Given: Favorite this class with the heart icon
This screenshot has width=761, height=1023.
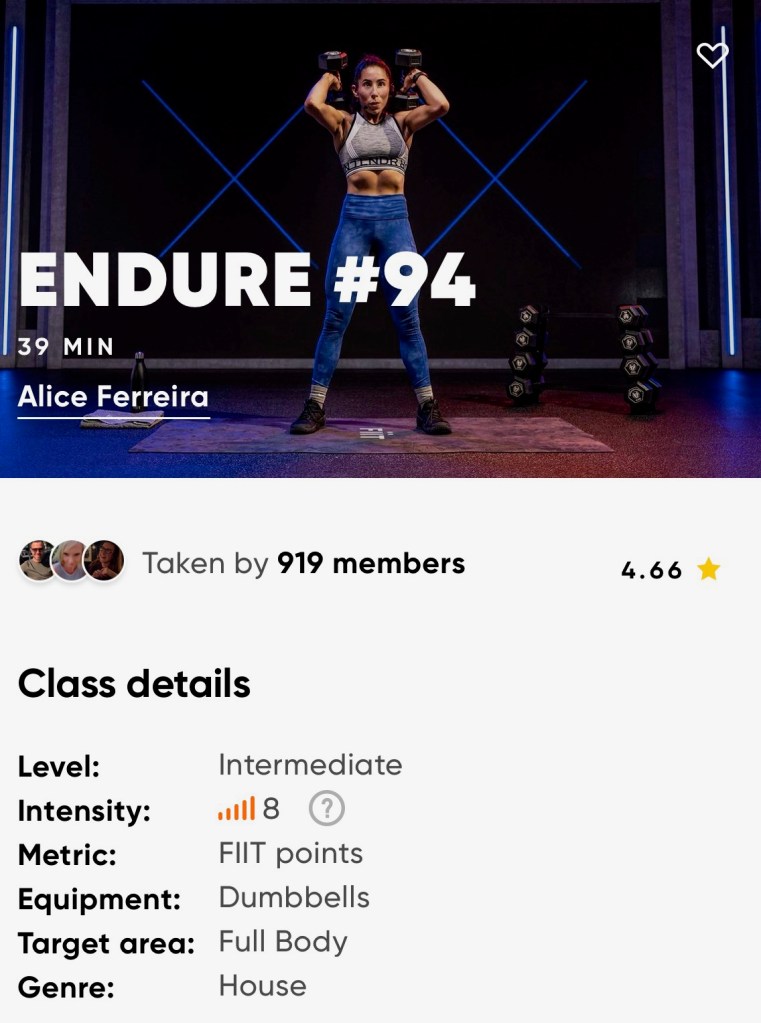Looking at the screenshot, I should click(712, 56).
